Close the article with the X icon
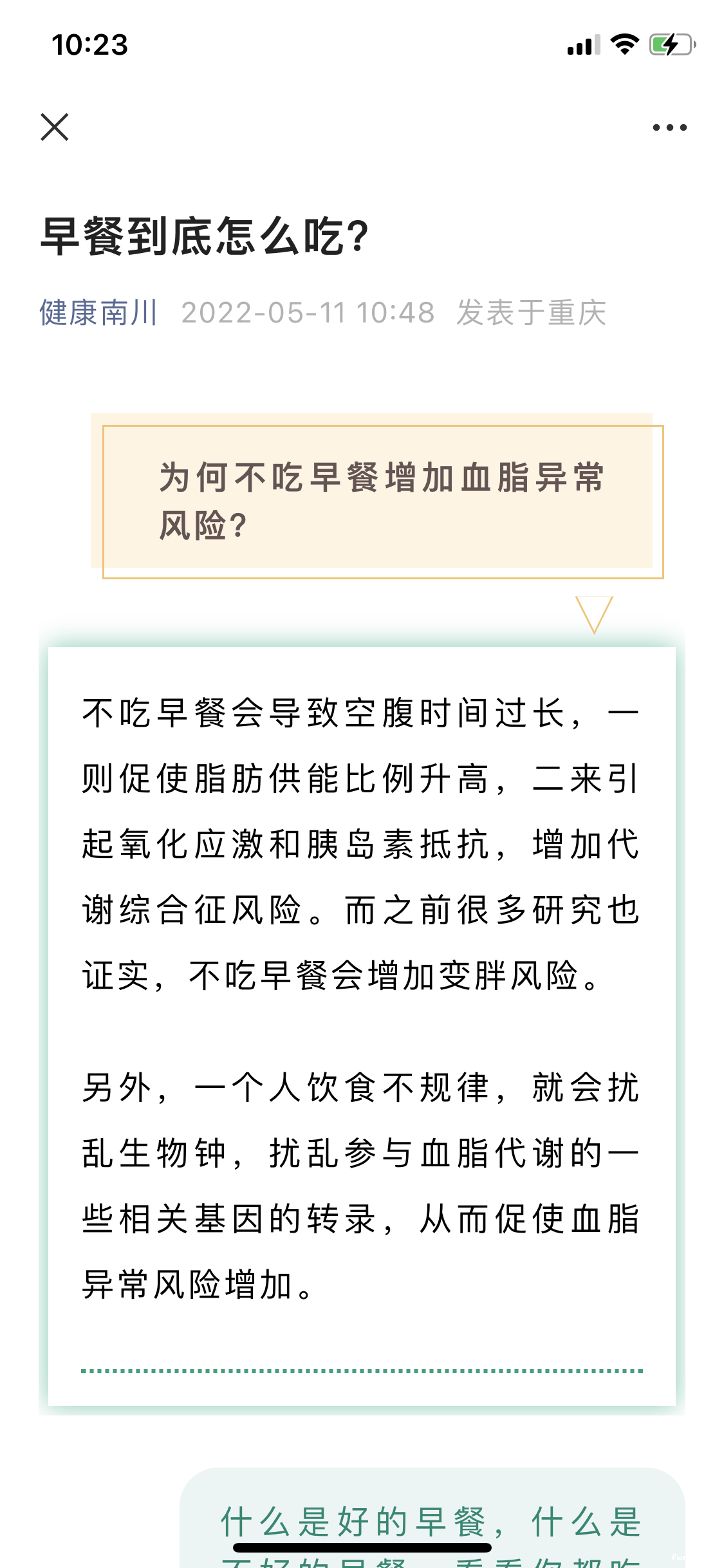Screen dimensions: 724x1568 click(55, 127)
